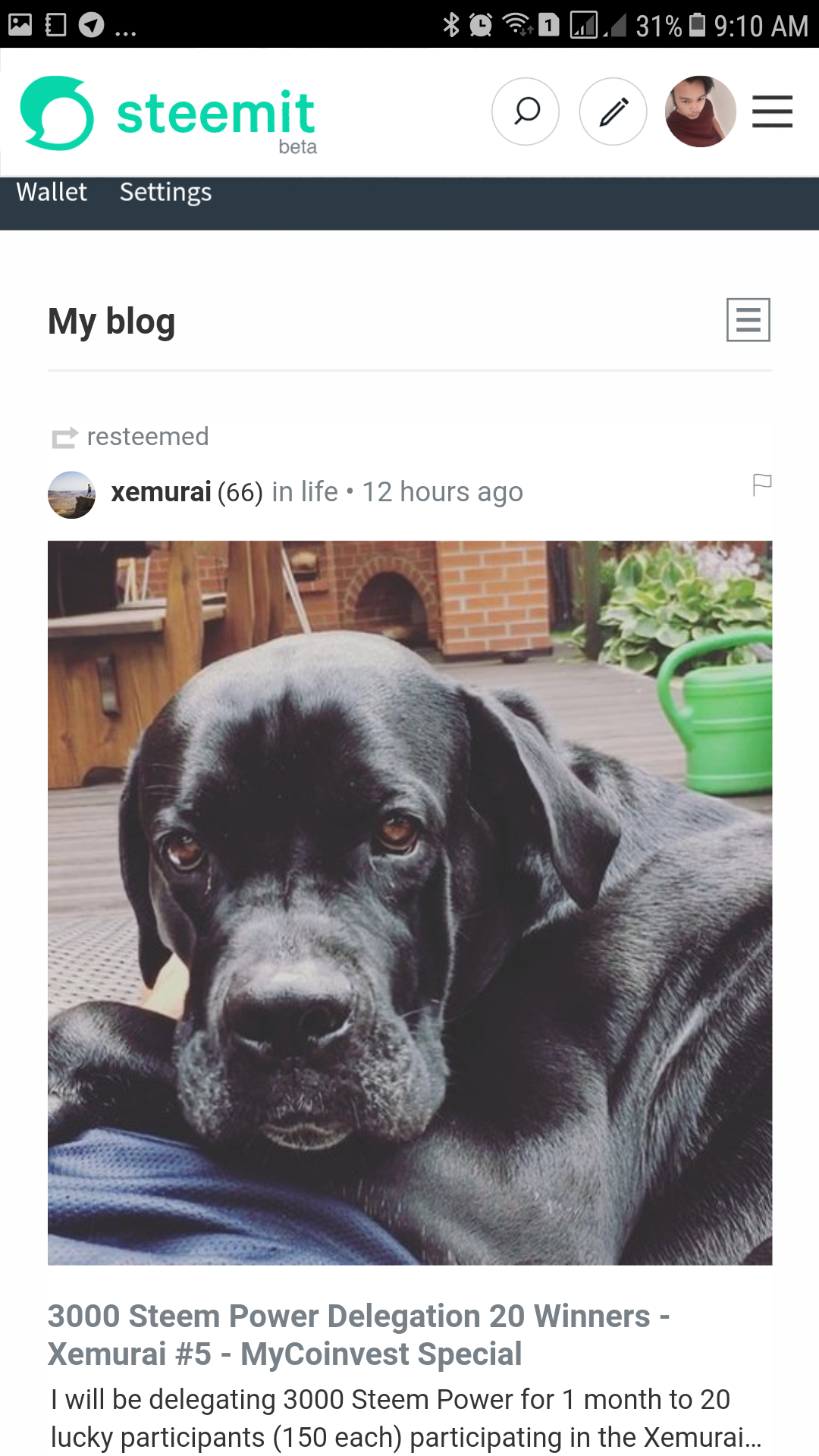This screenshot has width=819, height=1456.
Task: Select the pencil icon to write a post
Action: (x=613, y=111)
